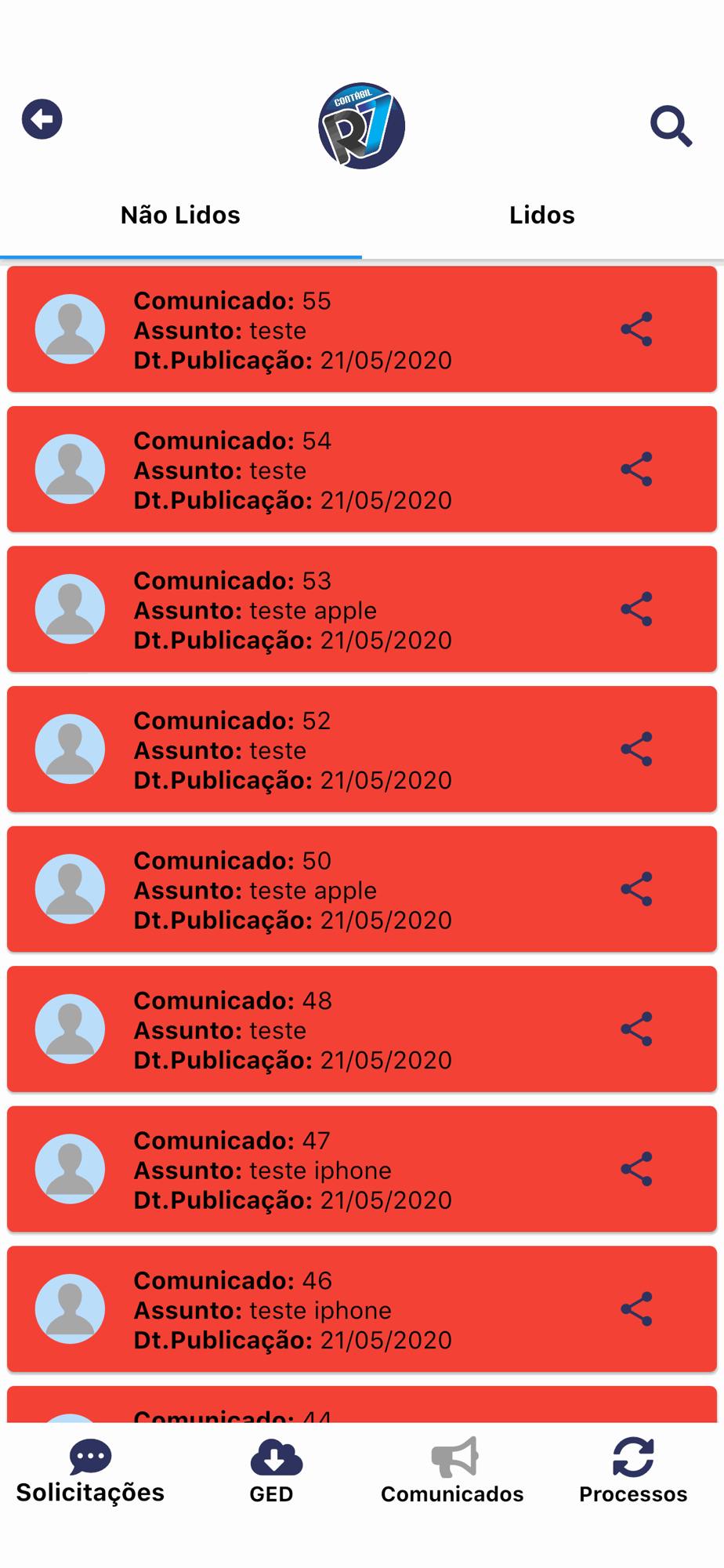Go back with the arrow icon
Viewport: 724px width, 1568px height.
[x=42, y=119]
